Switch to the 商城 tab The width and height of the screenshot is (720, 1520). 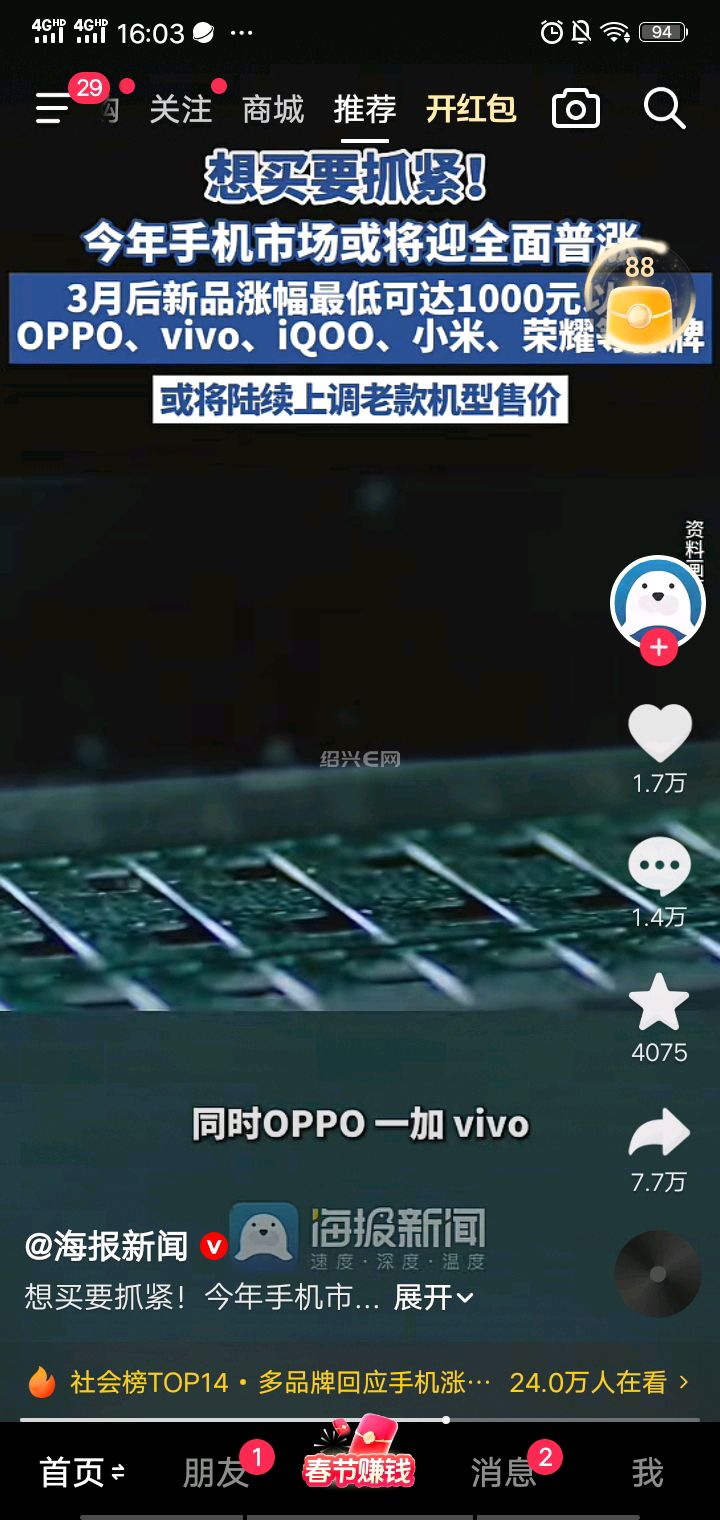coord(273,109)
